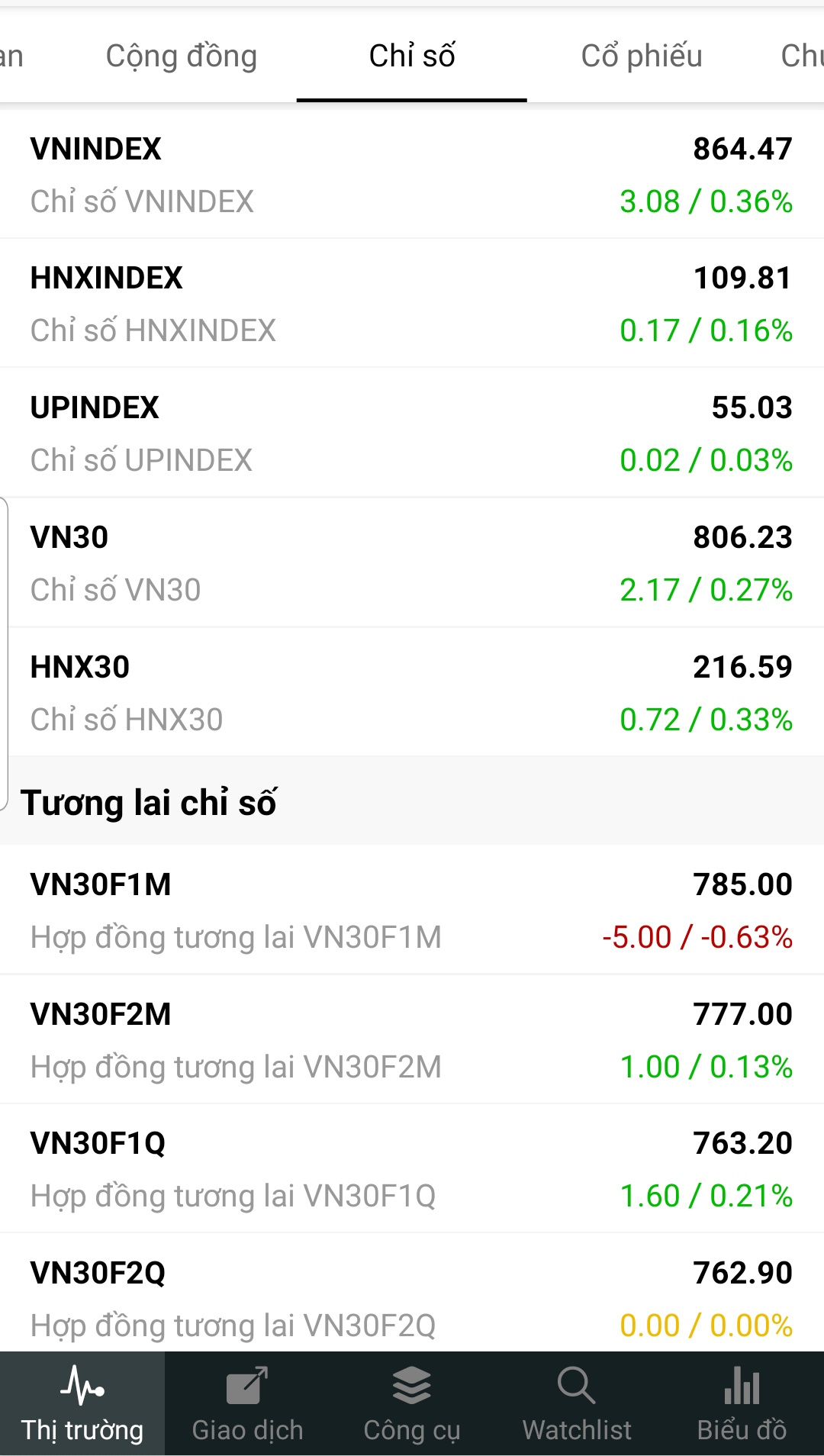Open the Giao dịch trading section

click(247, 1404)
